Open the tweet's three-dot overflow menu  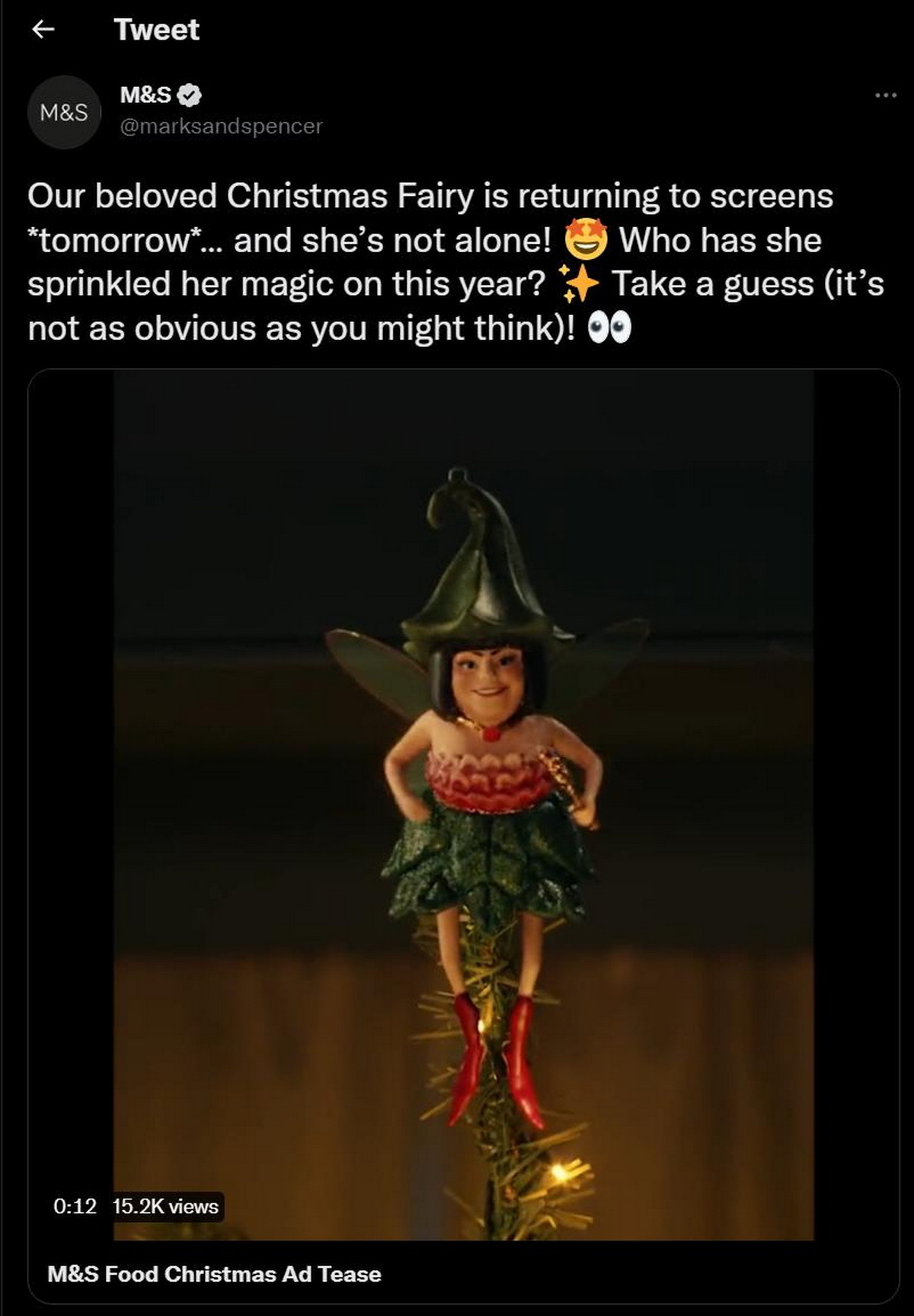(x=885, y=96)
